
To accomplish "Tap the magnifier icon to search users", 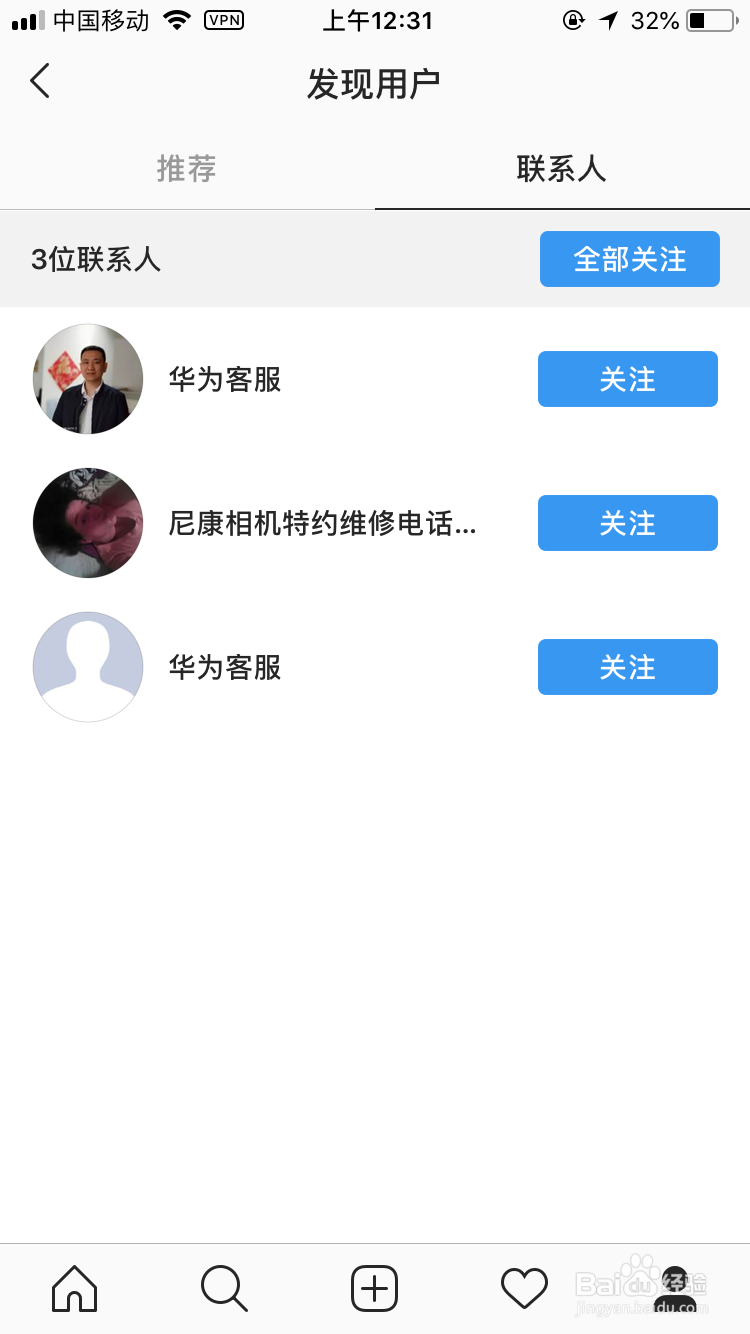I will point(223,1289).
